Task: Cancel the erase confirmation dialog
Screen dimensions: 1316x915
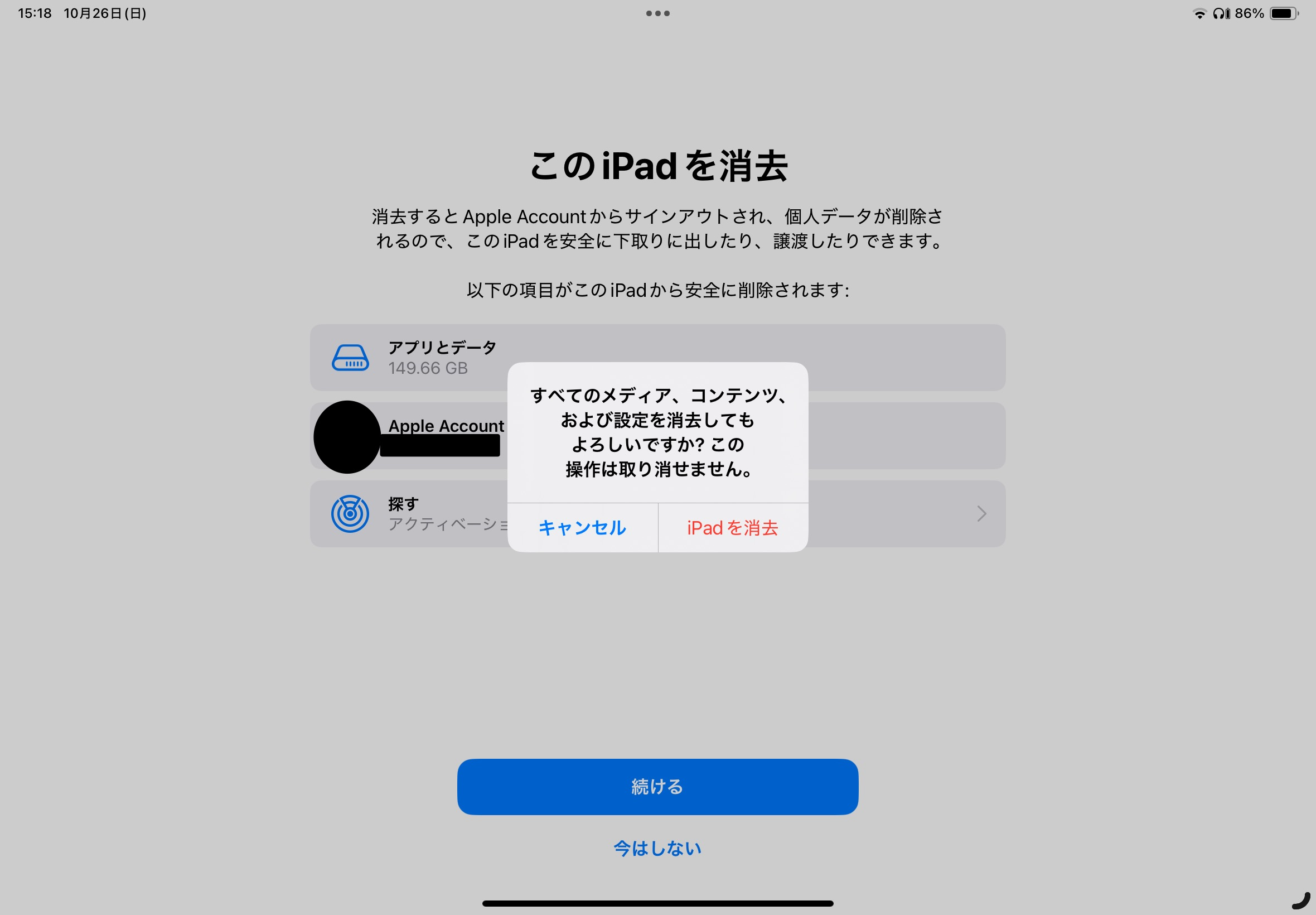Action: pyautogui.click(x=582, y=527)
